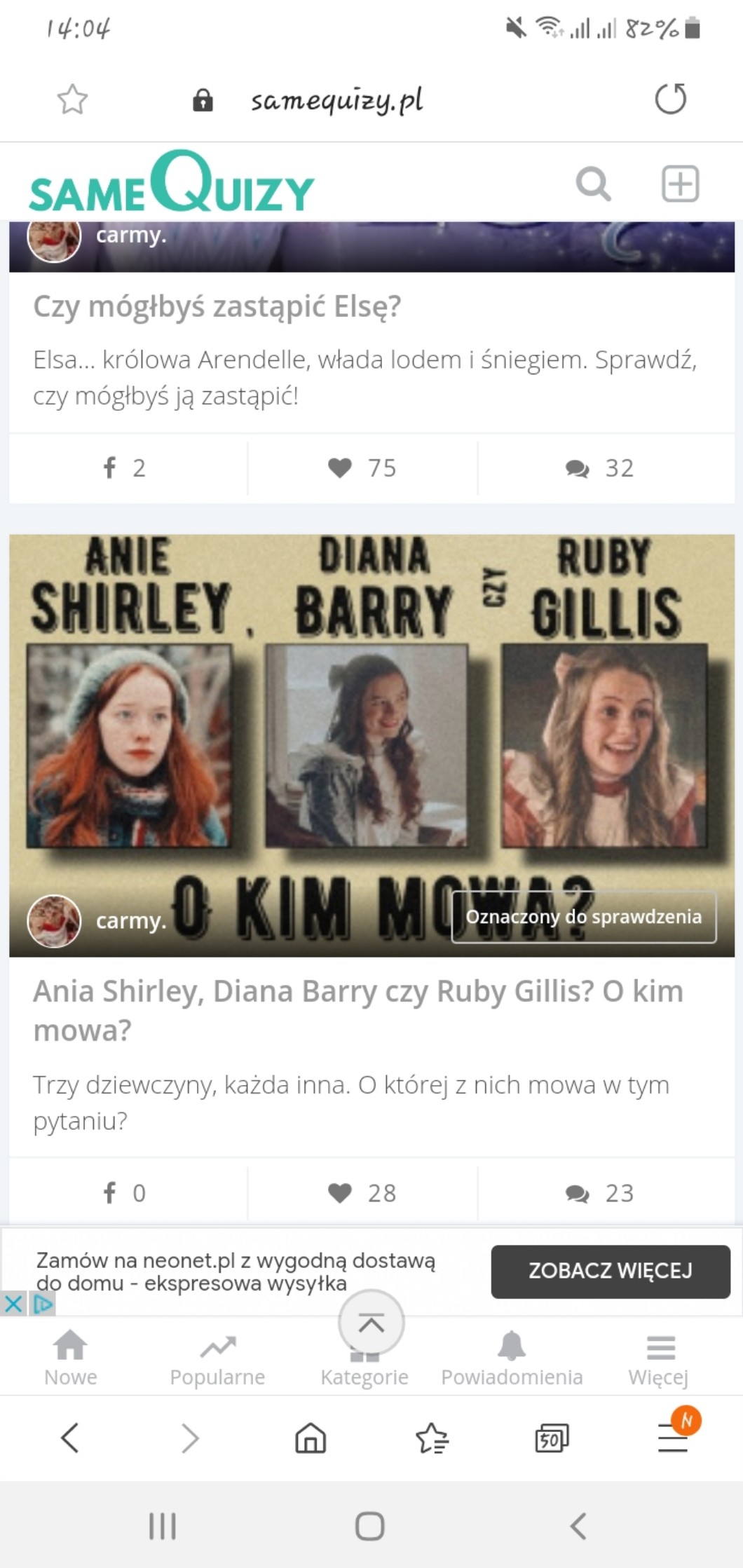Open the 32 comments on the Elsa quiz
743x1568 pixels.
[599, 468]
